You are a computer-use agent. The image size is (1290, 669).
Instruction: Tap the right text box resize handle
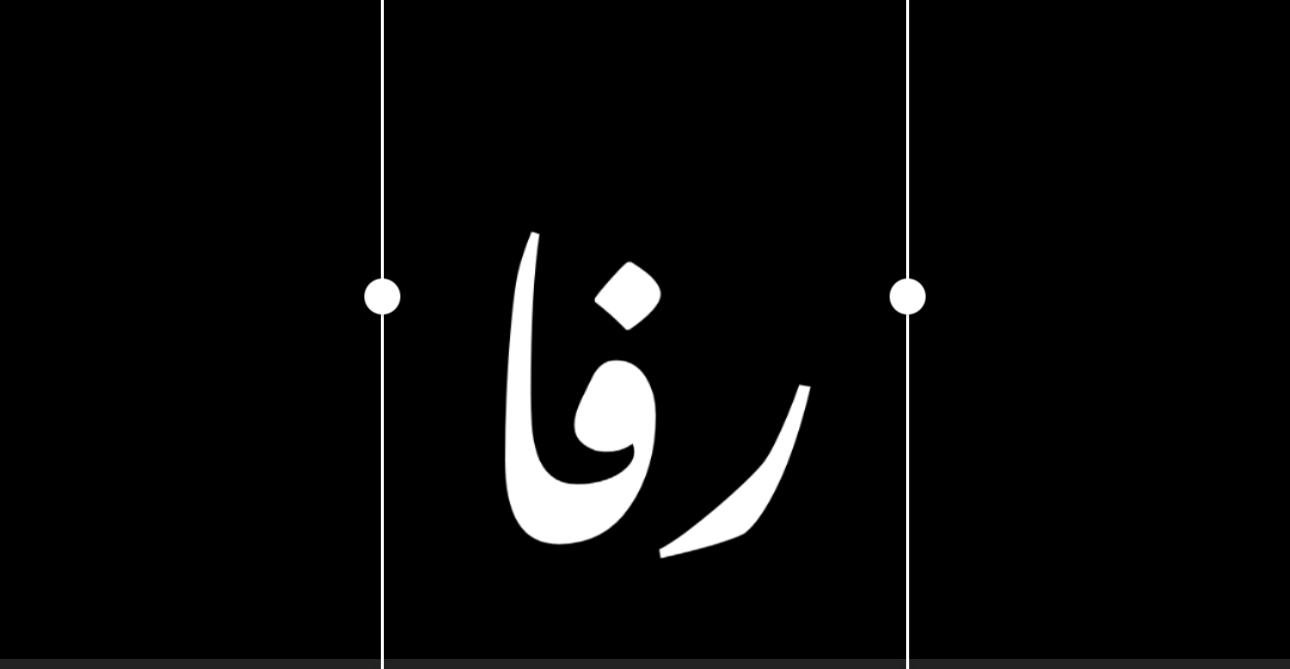pos(907,297)
